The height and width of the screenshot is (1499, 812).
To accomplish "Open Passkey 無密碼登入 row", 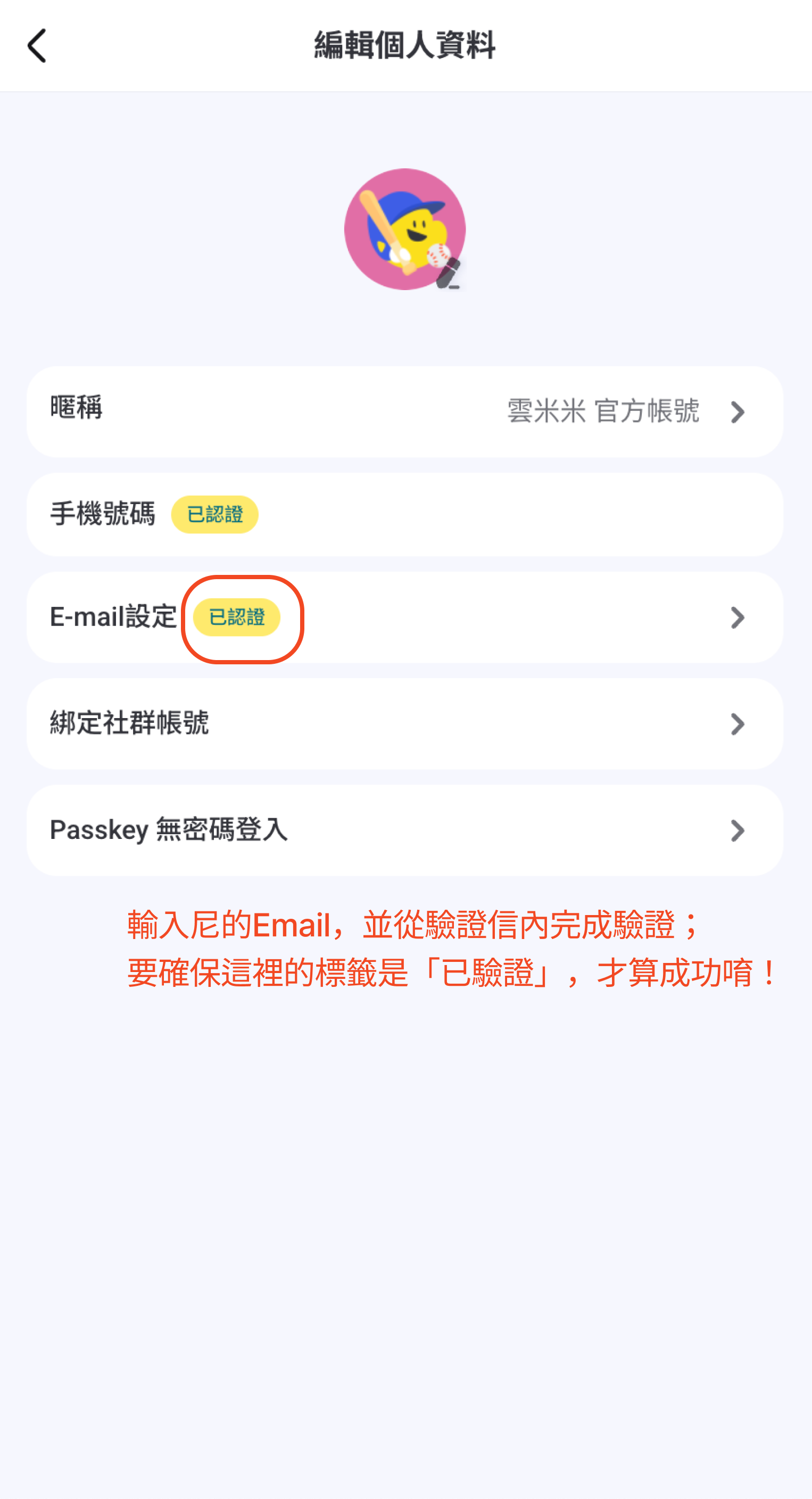I will 405,830.
